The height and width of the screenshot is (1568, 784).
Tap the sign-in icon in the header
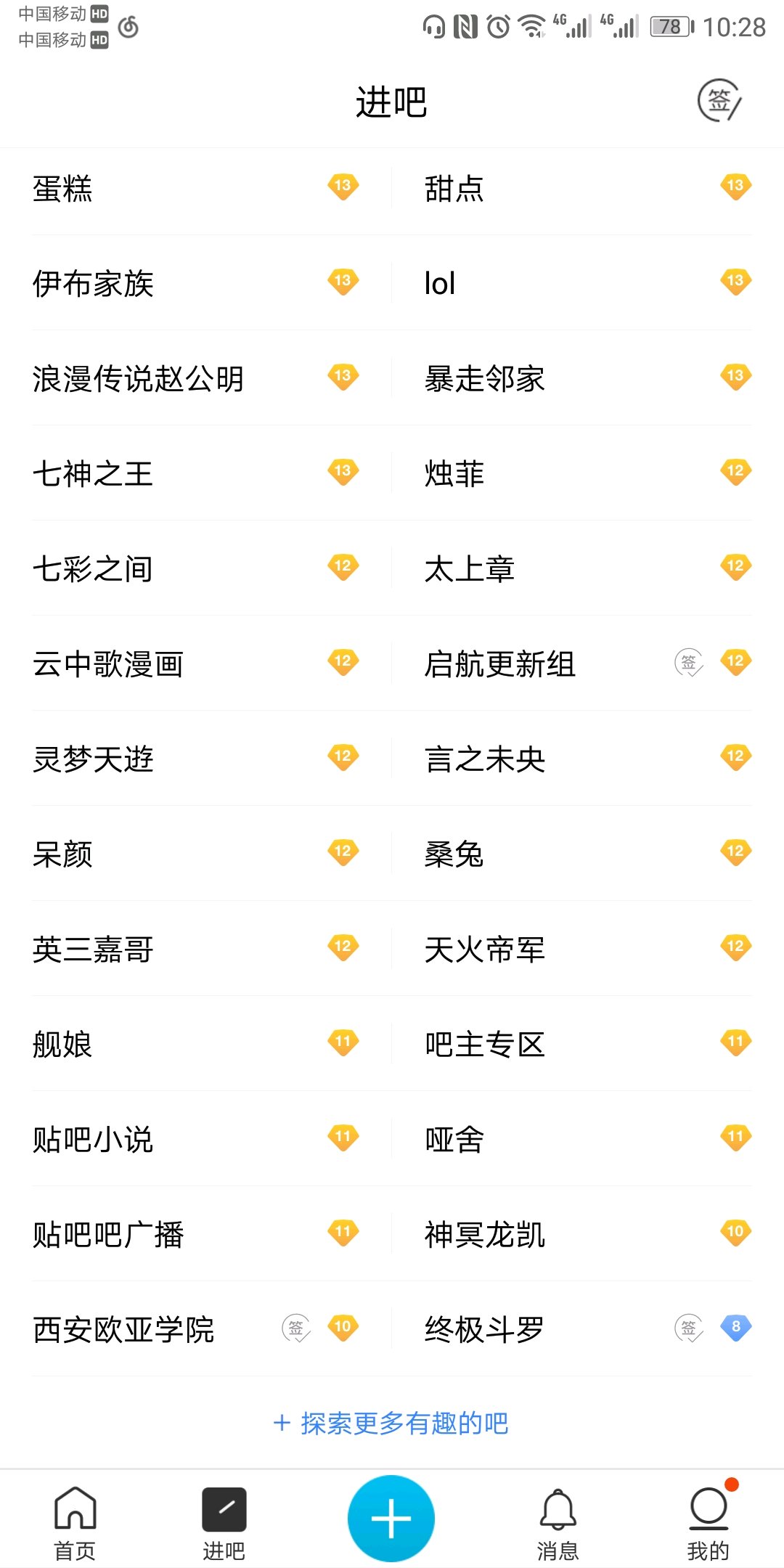719,101
